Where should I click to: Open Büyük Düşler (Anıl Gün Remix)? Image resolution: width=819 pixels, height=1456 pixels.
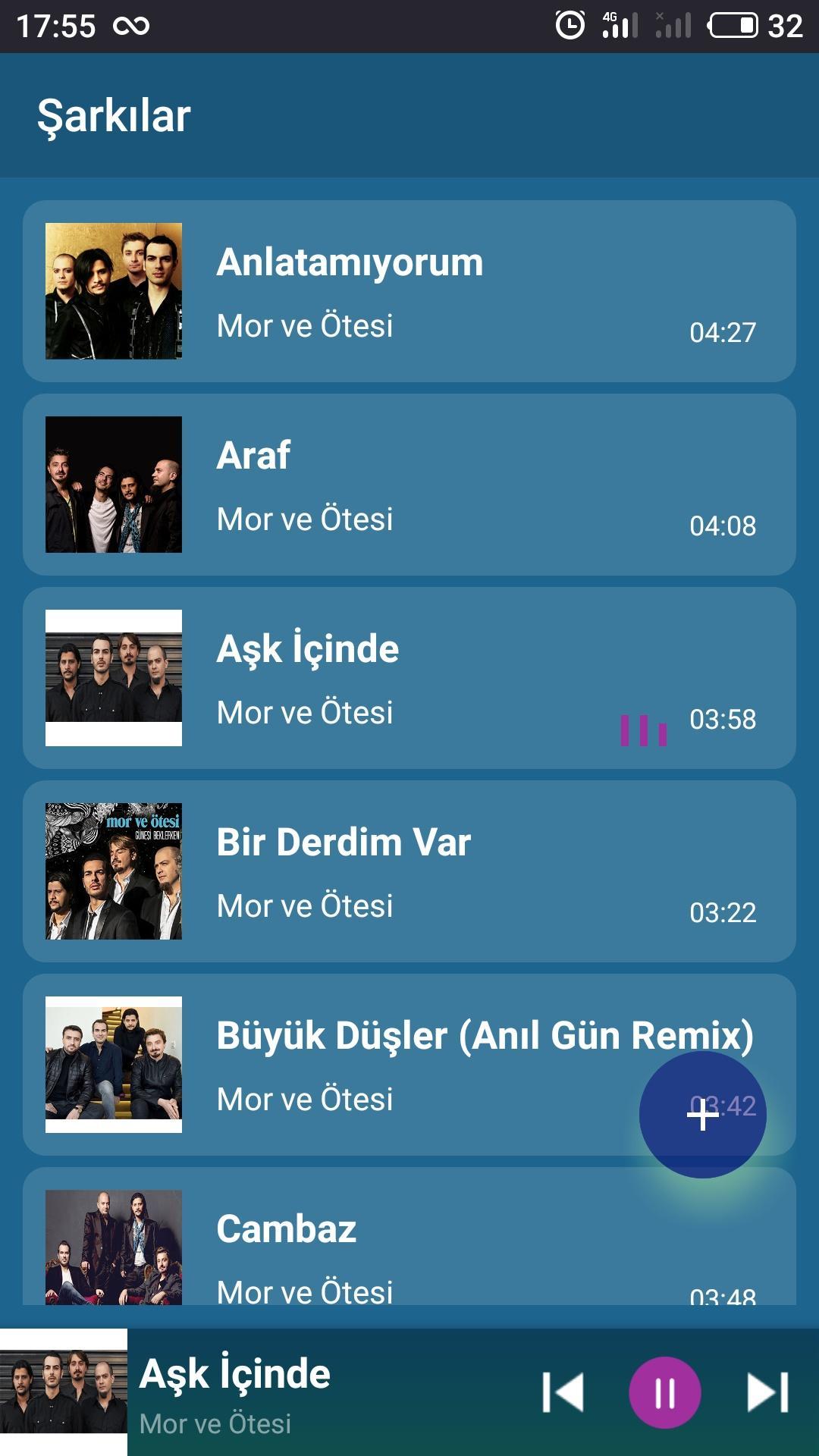[x=379, y=1065]
